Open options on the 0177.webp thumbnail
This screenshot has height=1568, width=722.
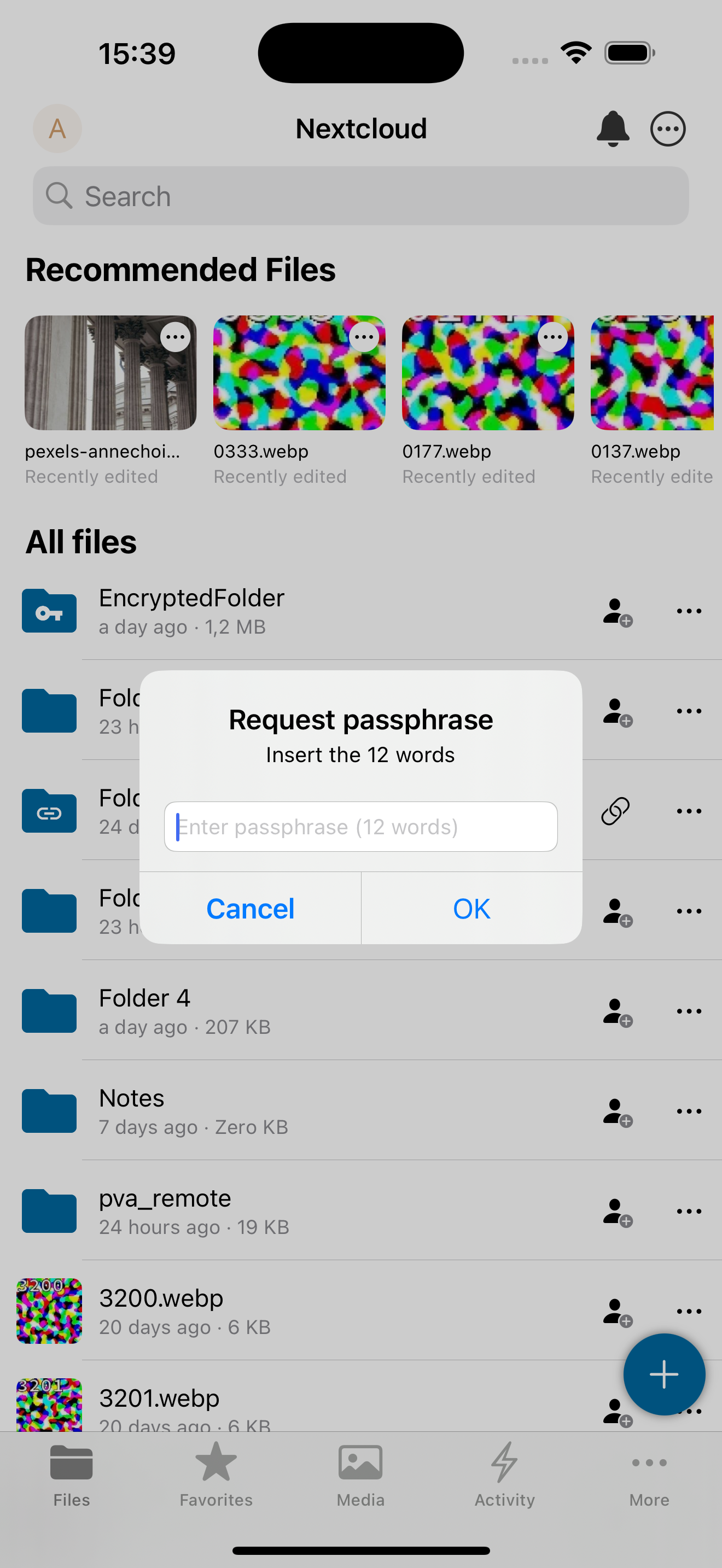click(553, 337)
